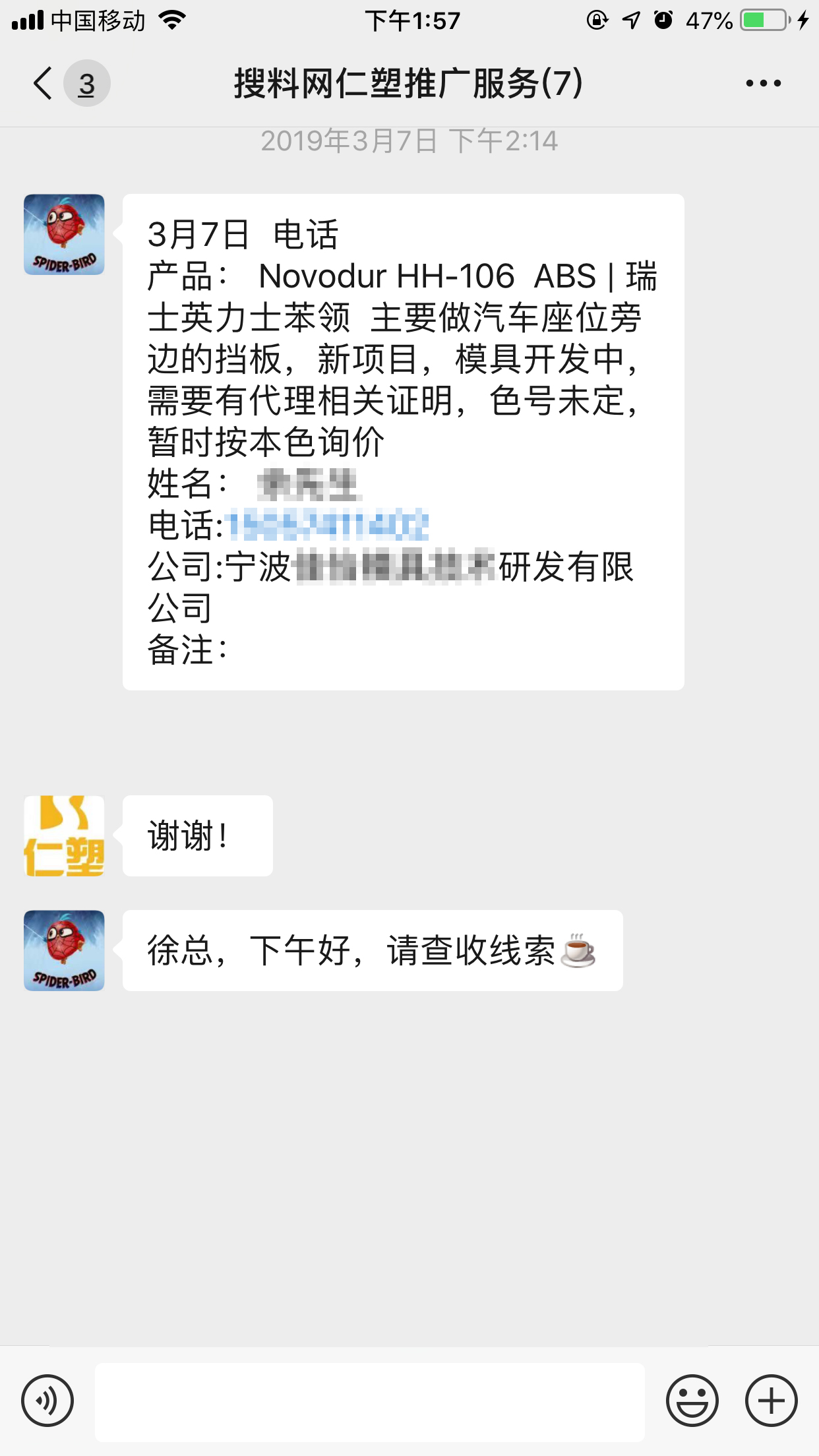
Task: Open the group chat overflow menu
Action: click(x=763, y=84)
